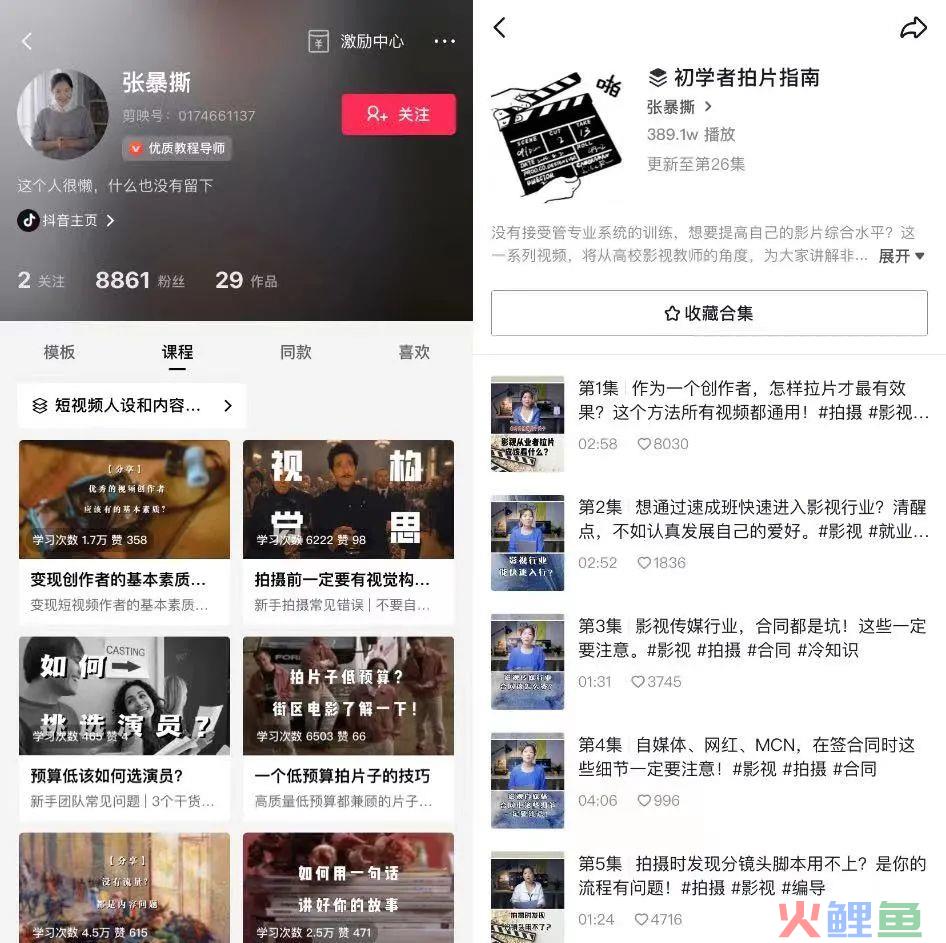Switch to the 喜欢 tab

413,352
